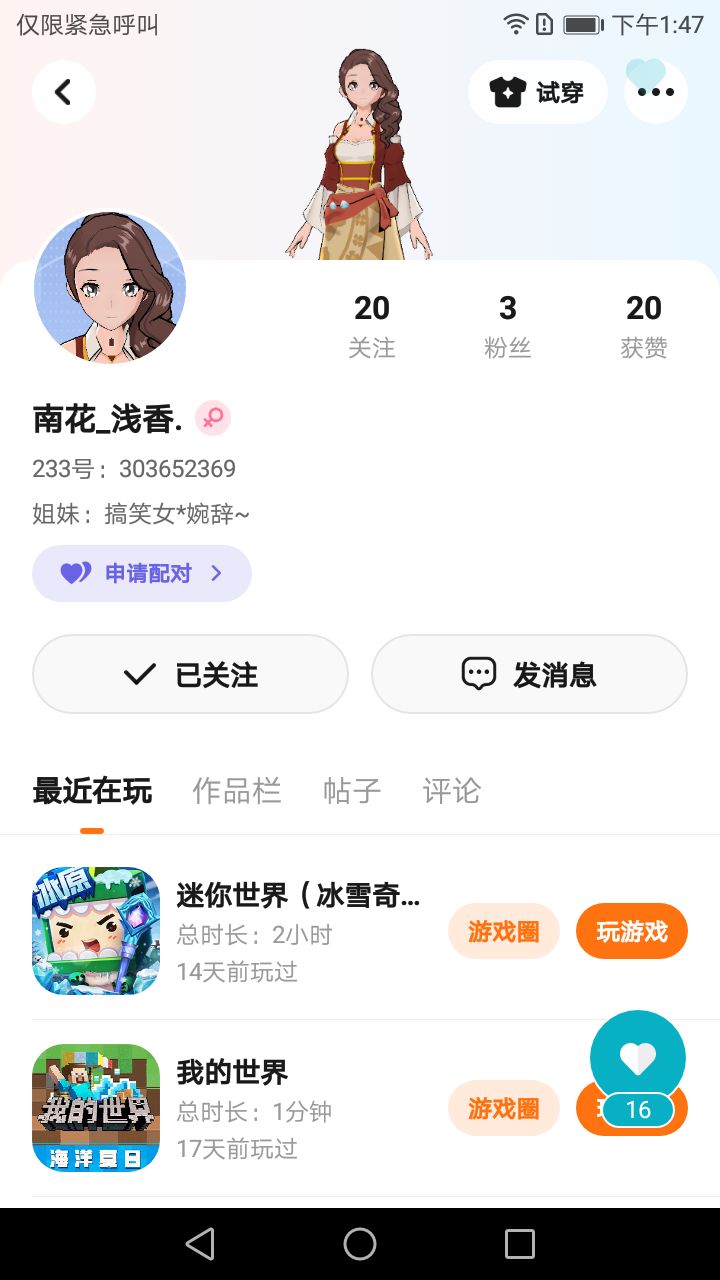This screenshot has width=720, height=1280.
Task: Tap the floating heart like button
Action: click(x=637, y=1058)
